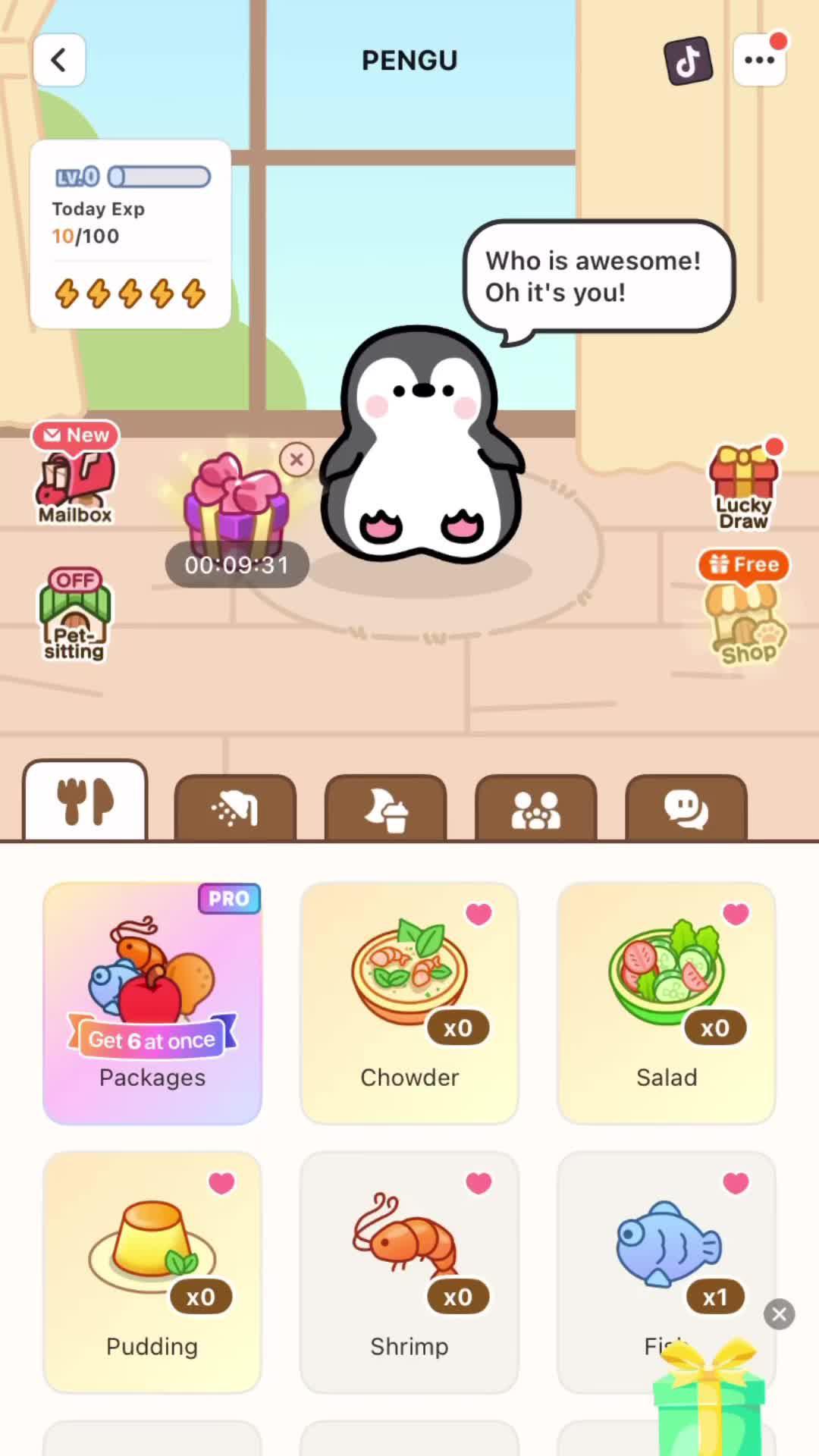819x1456 pixels.
Task: Feed Pengu Chowder
Action: pos(409,1003)
